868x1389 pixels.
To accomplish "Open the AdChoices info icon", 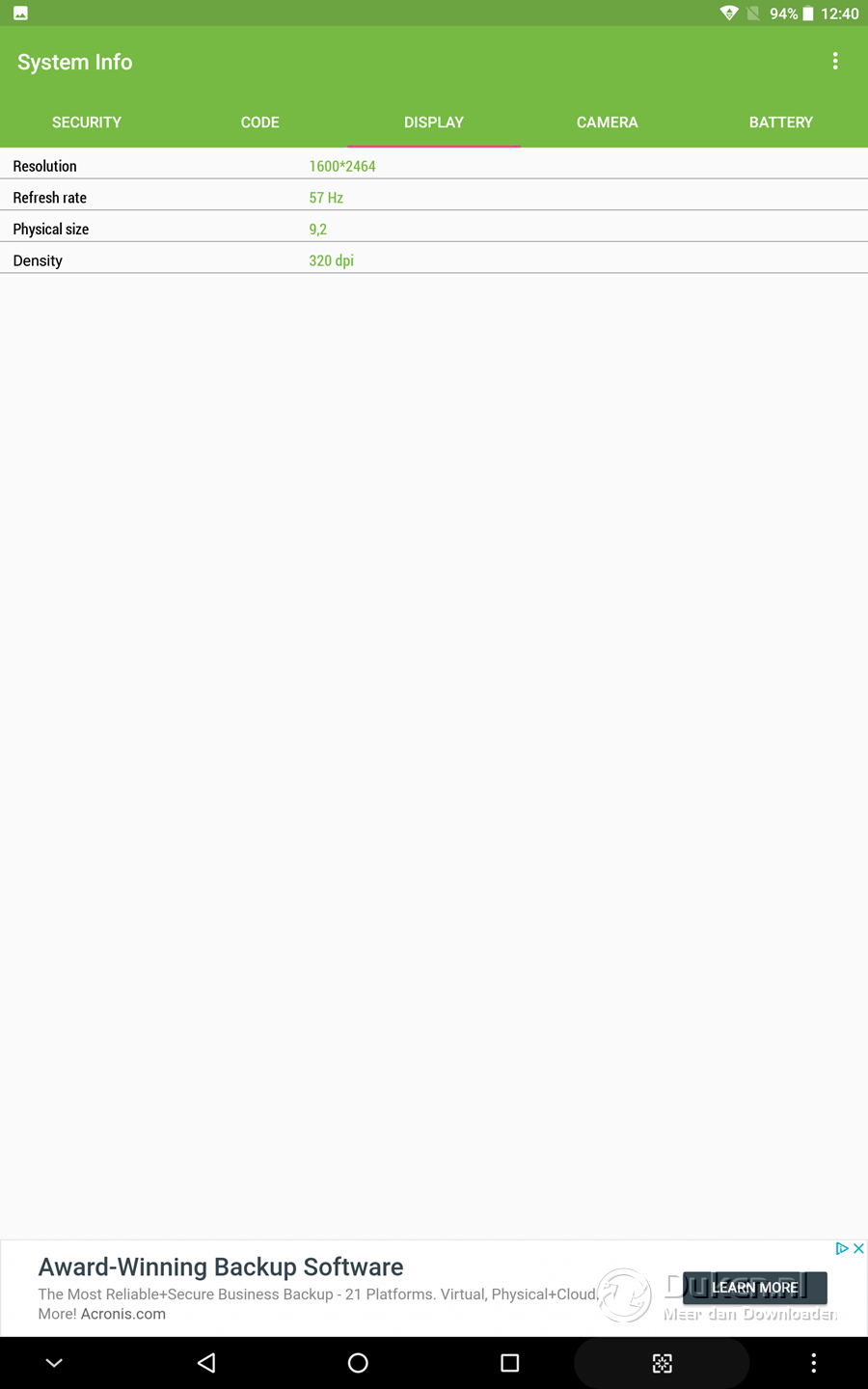I will [x=842, y=1248].
